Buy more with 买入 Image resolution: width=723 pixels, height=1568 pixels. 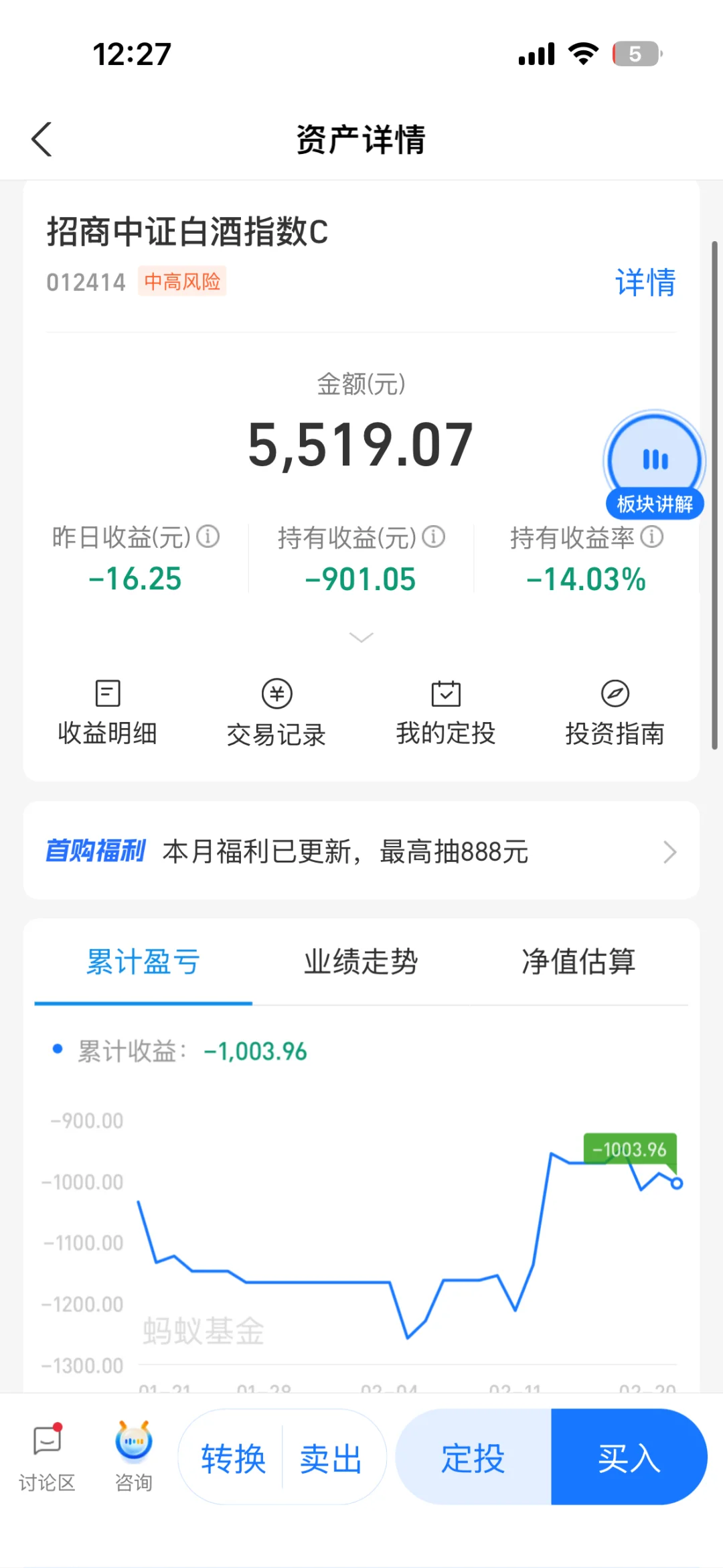point(629,1457)
